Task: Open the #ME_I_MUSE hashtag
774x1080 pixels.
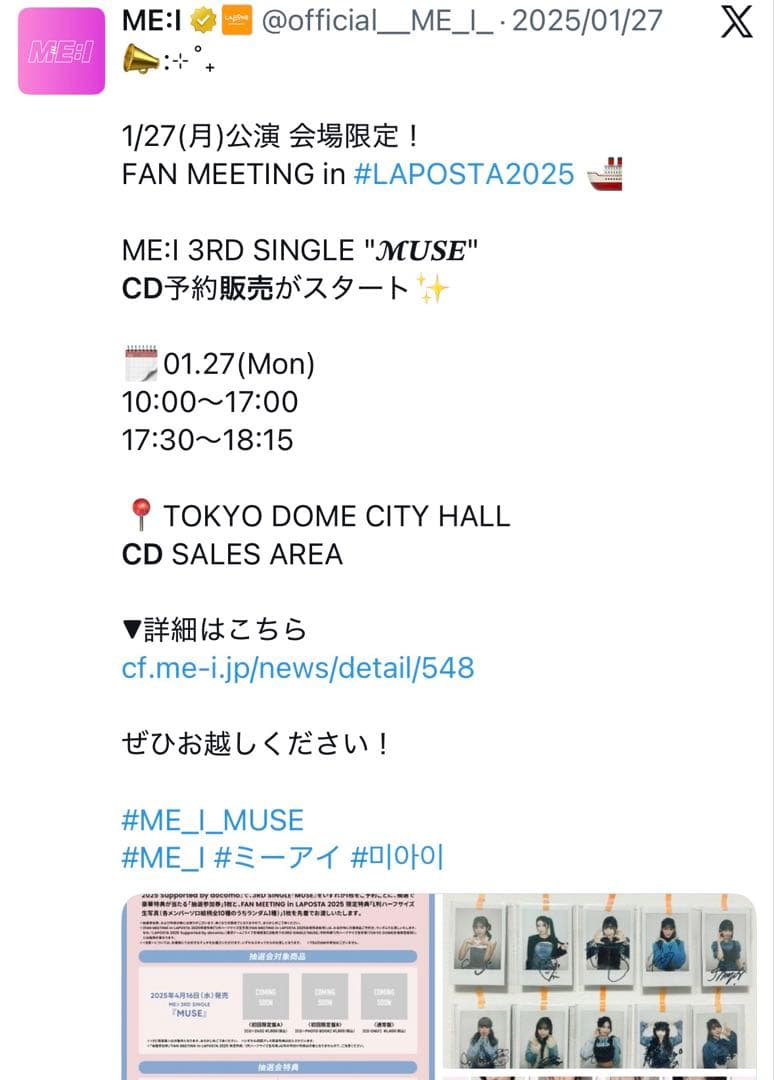Action: (212, 820)
